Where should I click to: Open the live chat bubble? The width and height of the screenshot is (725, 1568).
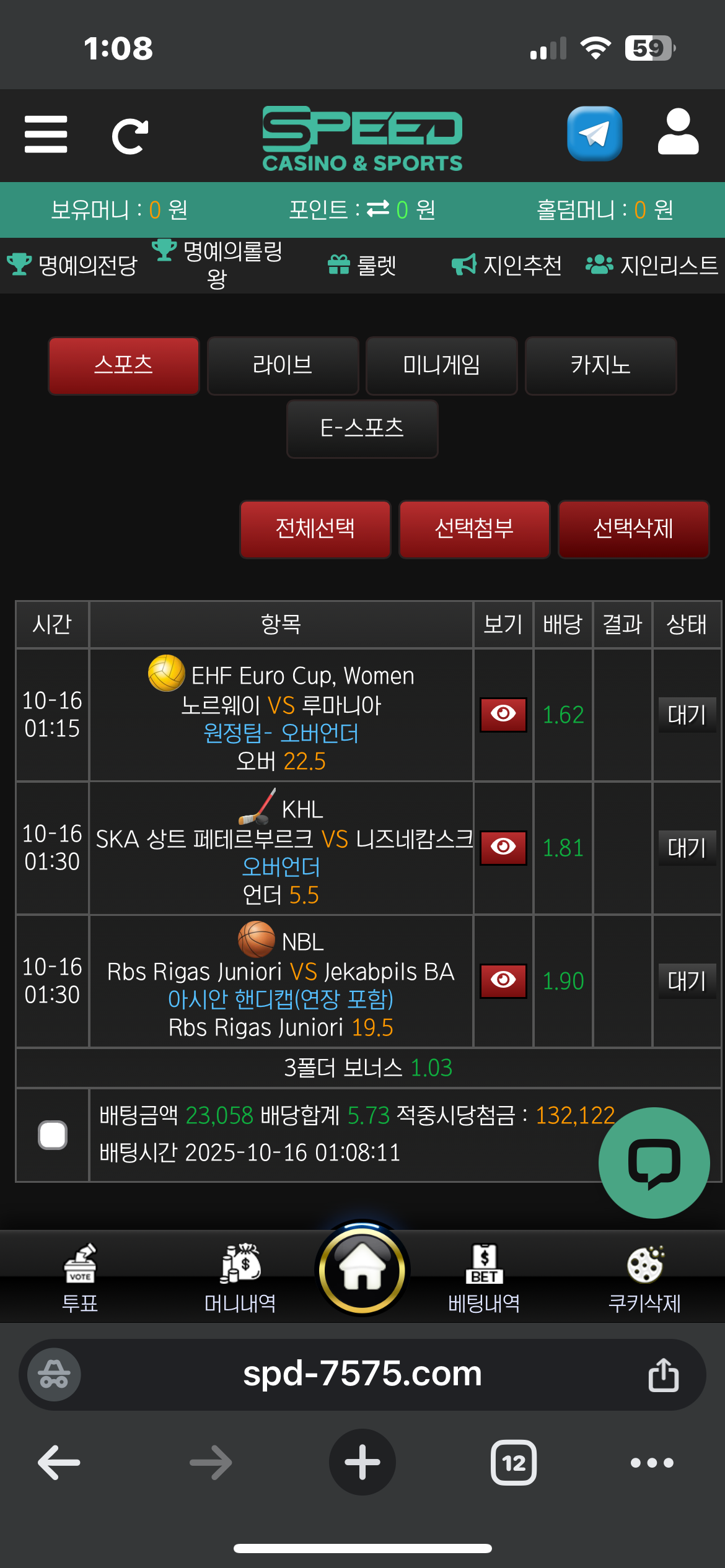654,1163
